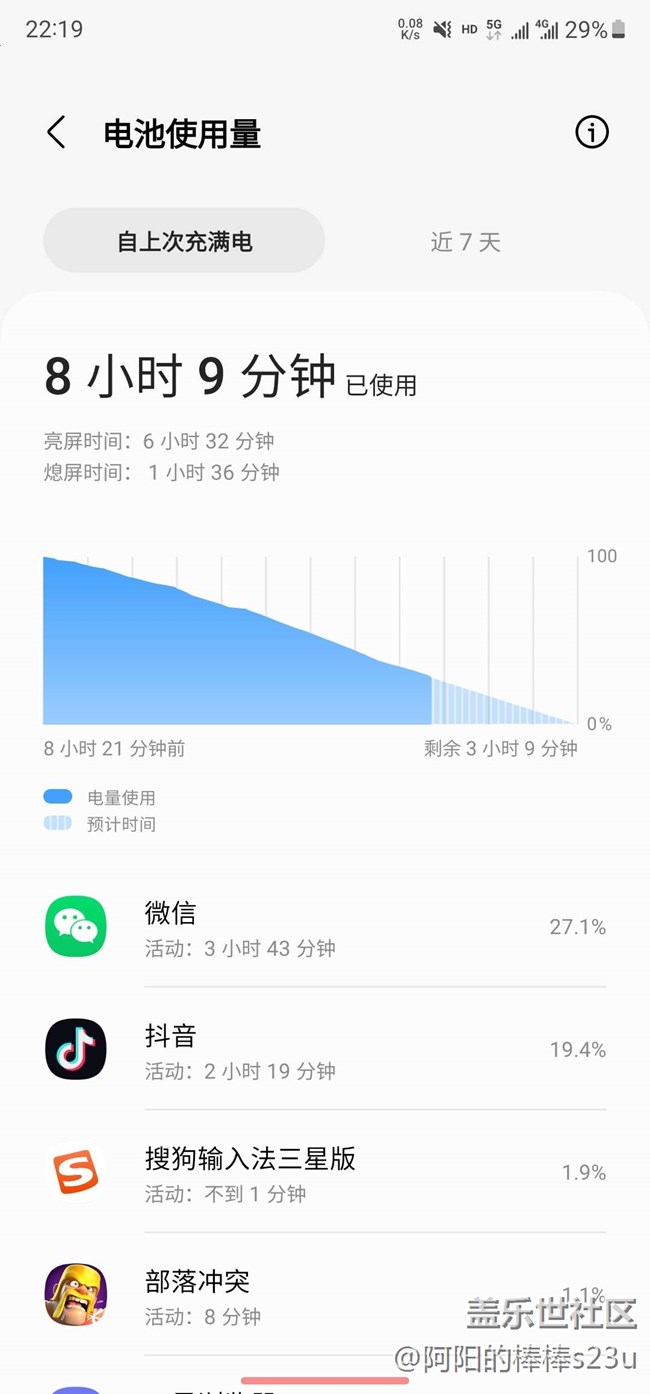Select the 自上次充满电 tab

(x=184, y=241)
